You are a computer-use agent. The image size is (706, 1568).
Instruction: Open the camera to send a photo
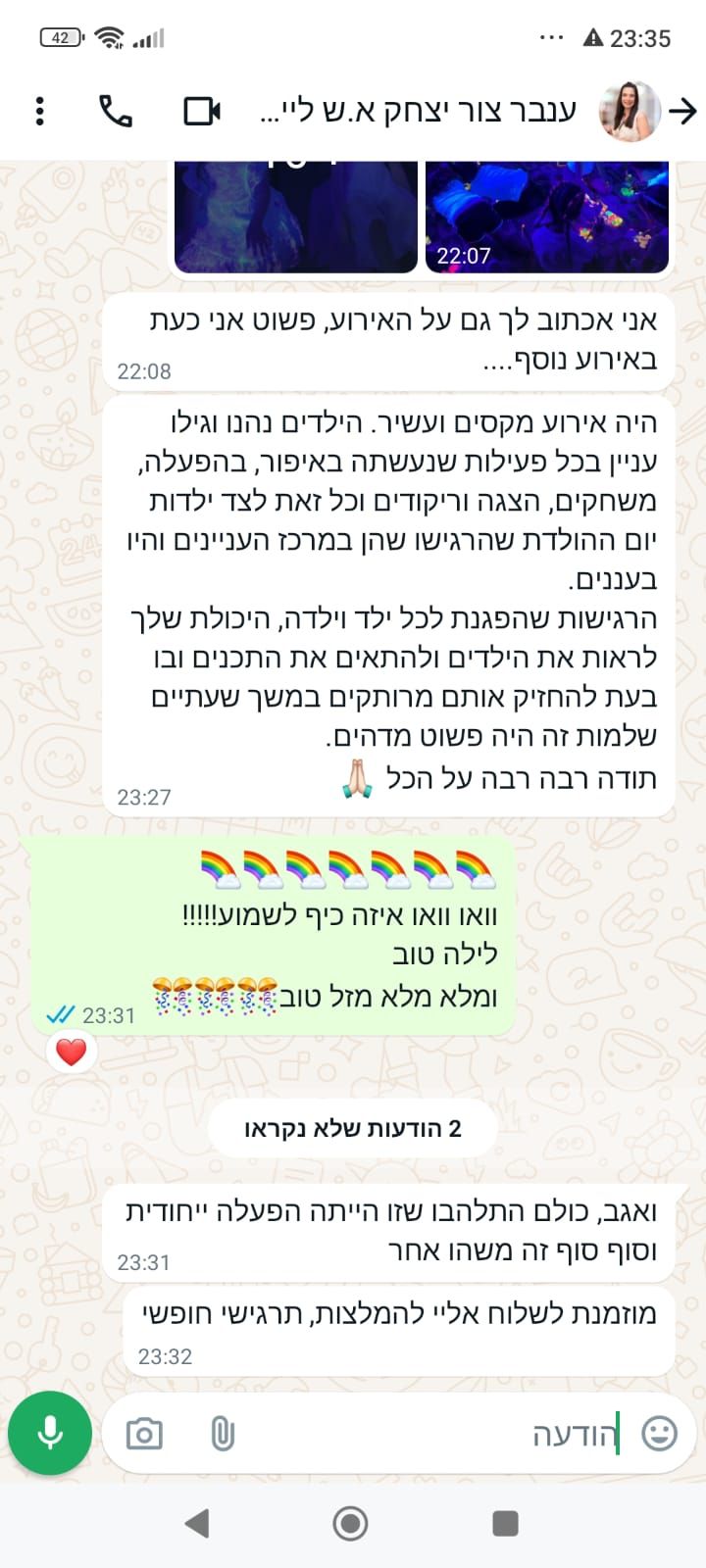[144, 1435]
